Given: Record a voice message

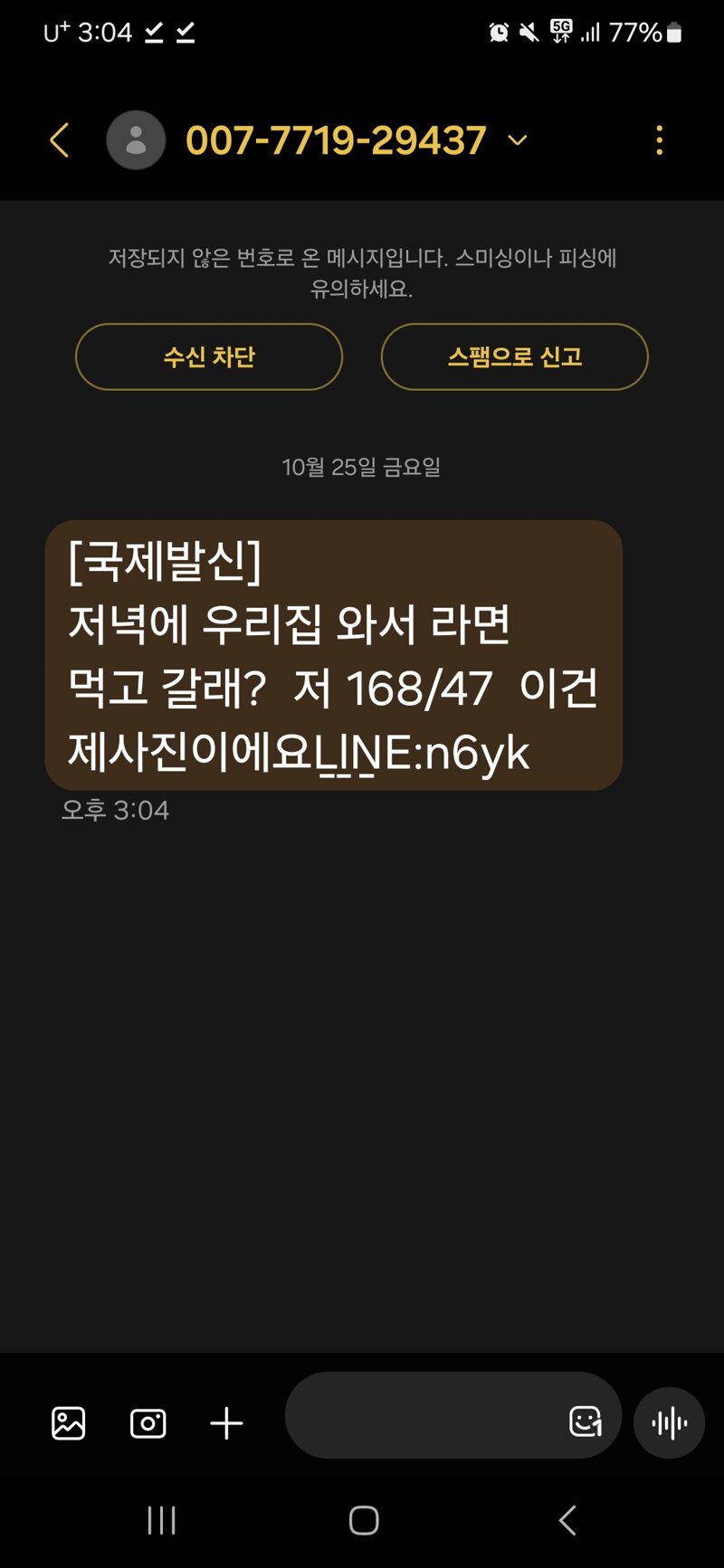Looking at the screenshot, I should (x=670, y=1423).
